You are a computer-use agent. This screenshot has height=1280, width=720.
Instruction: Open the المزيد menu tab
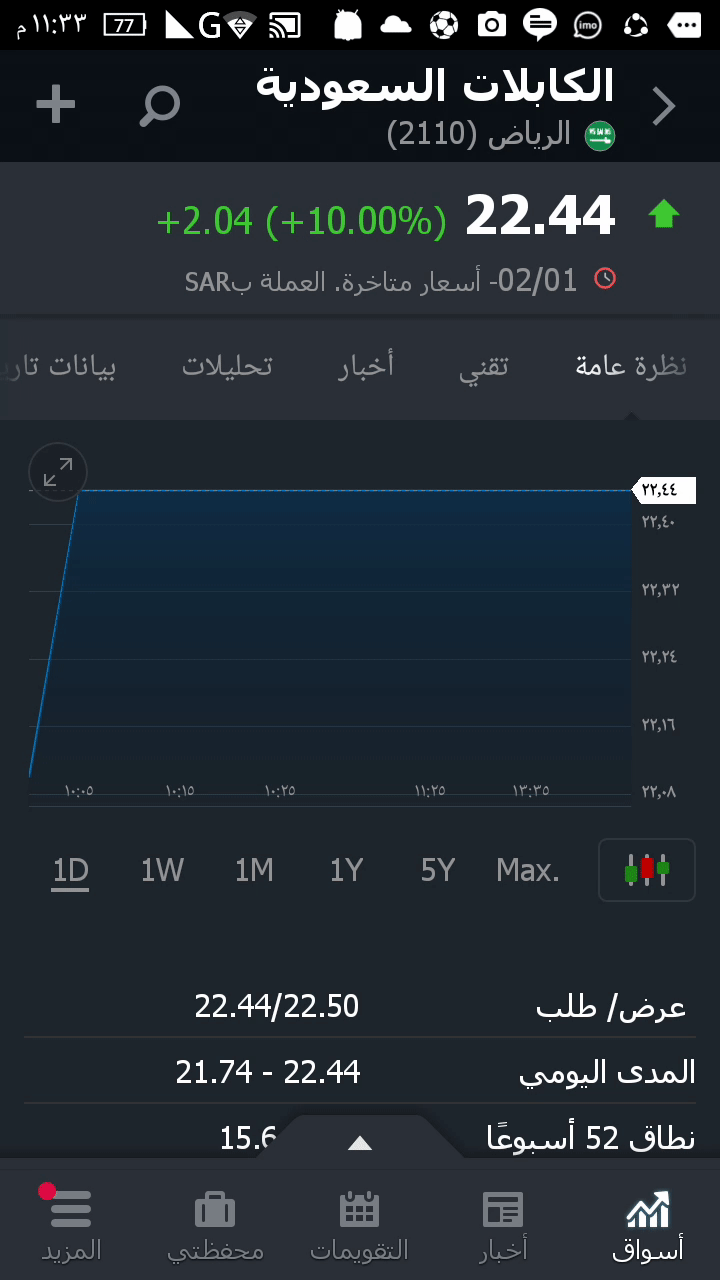(x=71, y=1225)
